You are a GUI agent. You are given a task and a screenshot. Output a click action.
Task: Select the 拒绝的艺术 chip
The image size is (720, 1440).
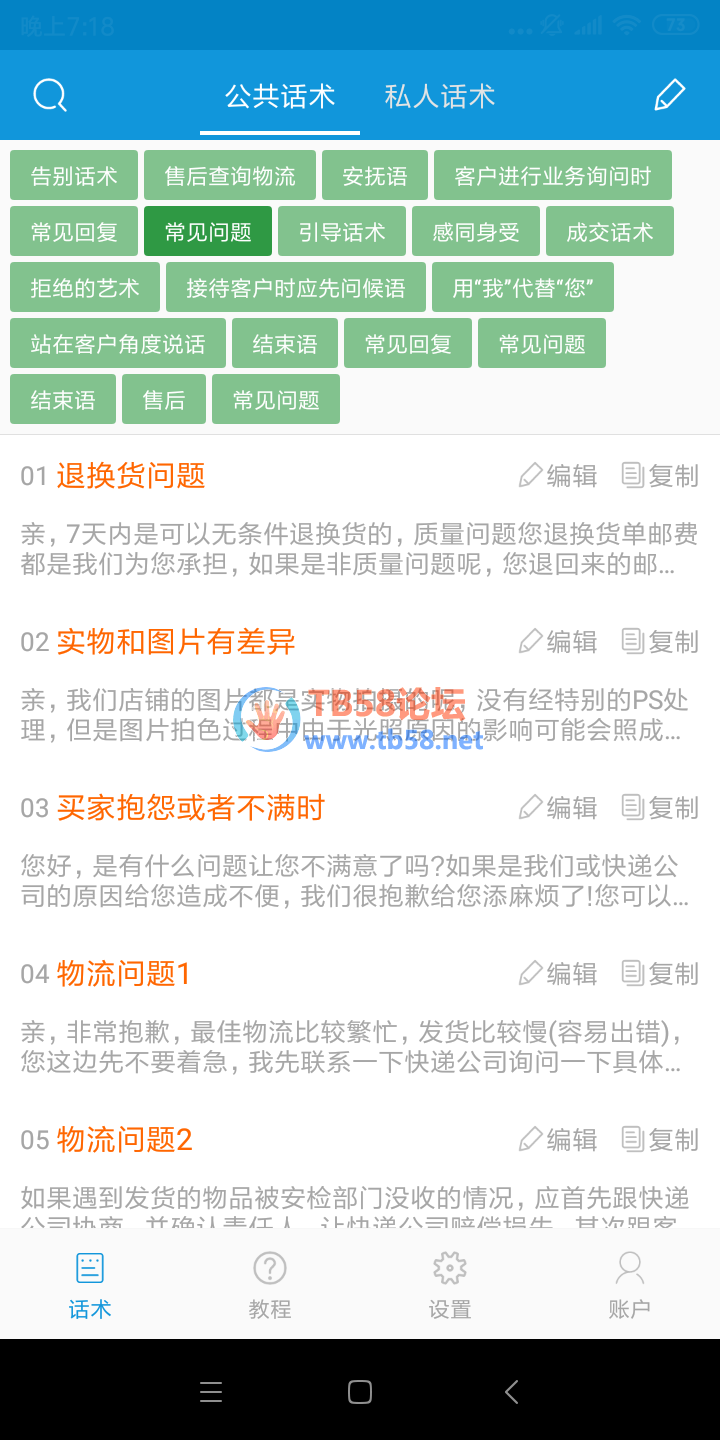(x=85, y=288)
